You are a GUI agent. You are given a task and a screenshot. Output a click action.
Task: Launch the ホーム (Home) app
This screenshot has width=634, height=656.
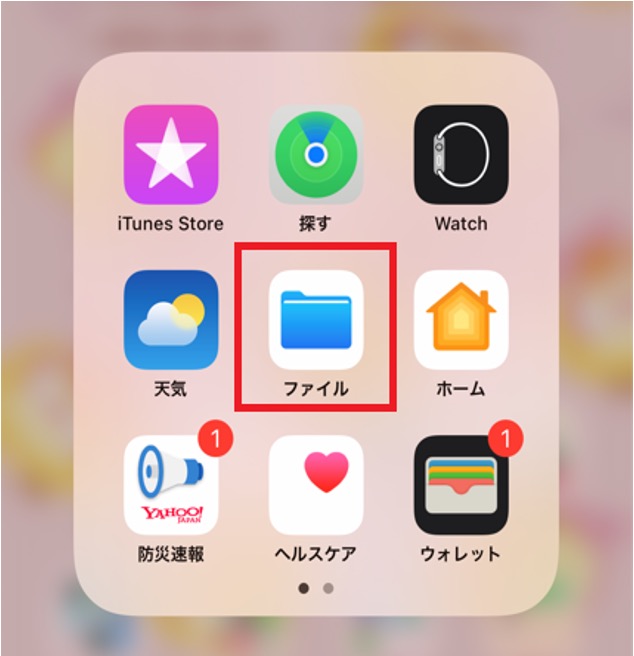(461, 319)
